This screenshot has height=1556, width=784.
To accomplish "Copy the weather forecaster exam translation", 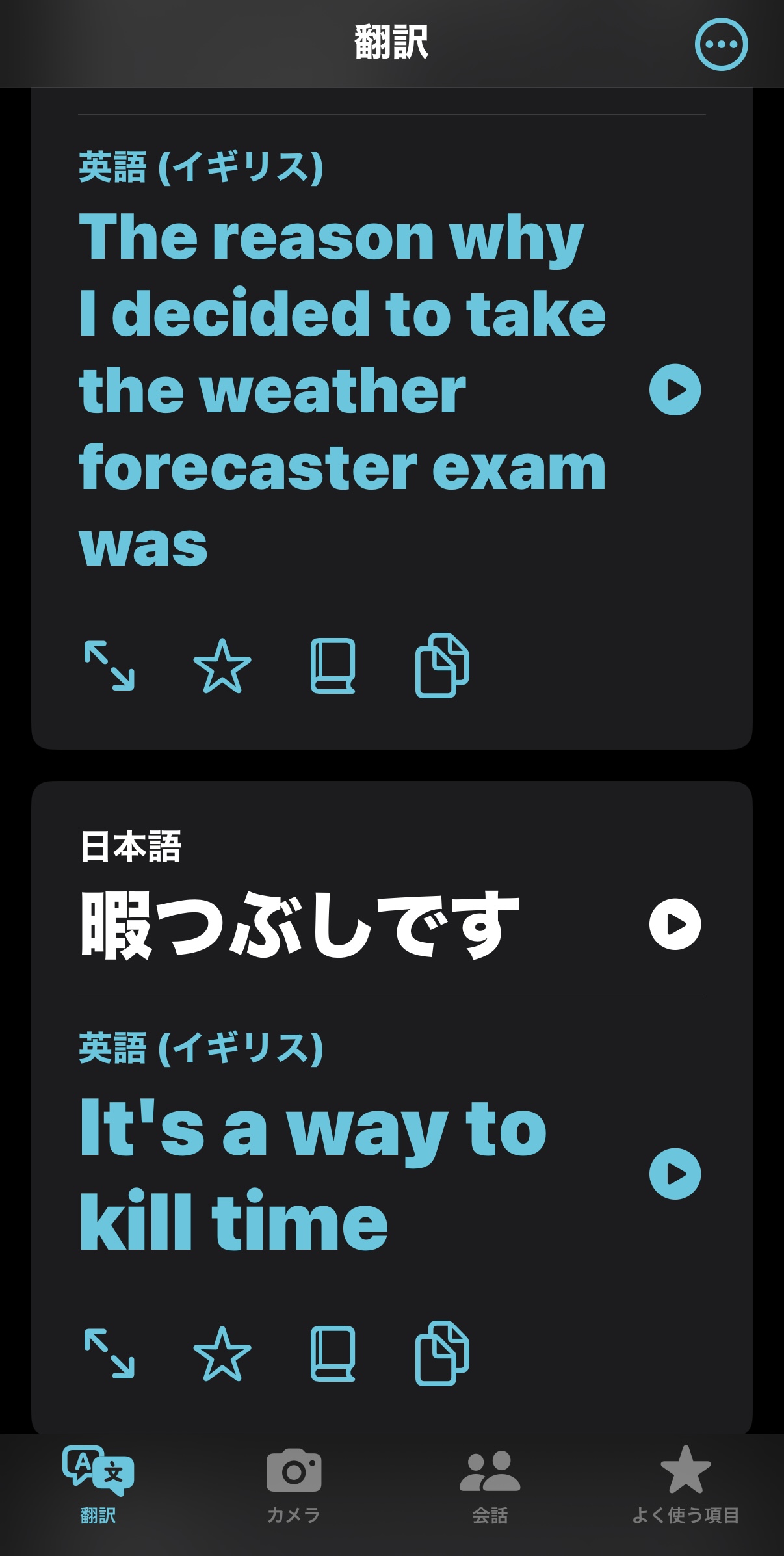I will point(442,665).
